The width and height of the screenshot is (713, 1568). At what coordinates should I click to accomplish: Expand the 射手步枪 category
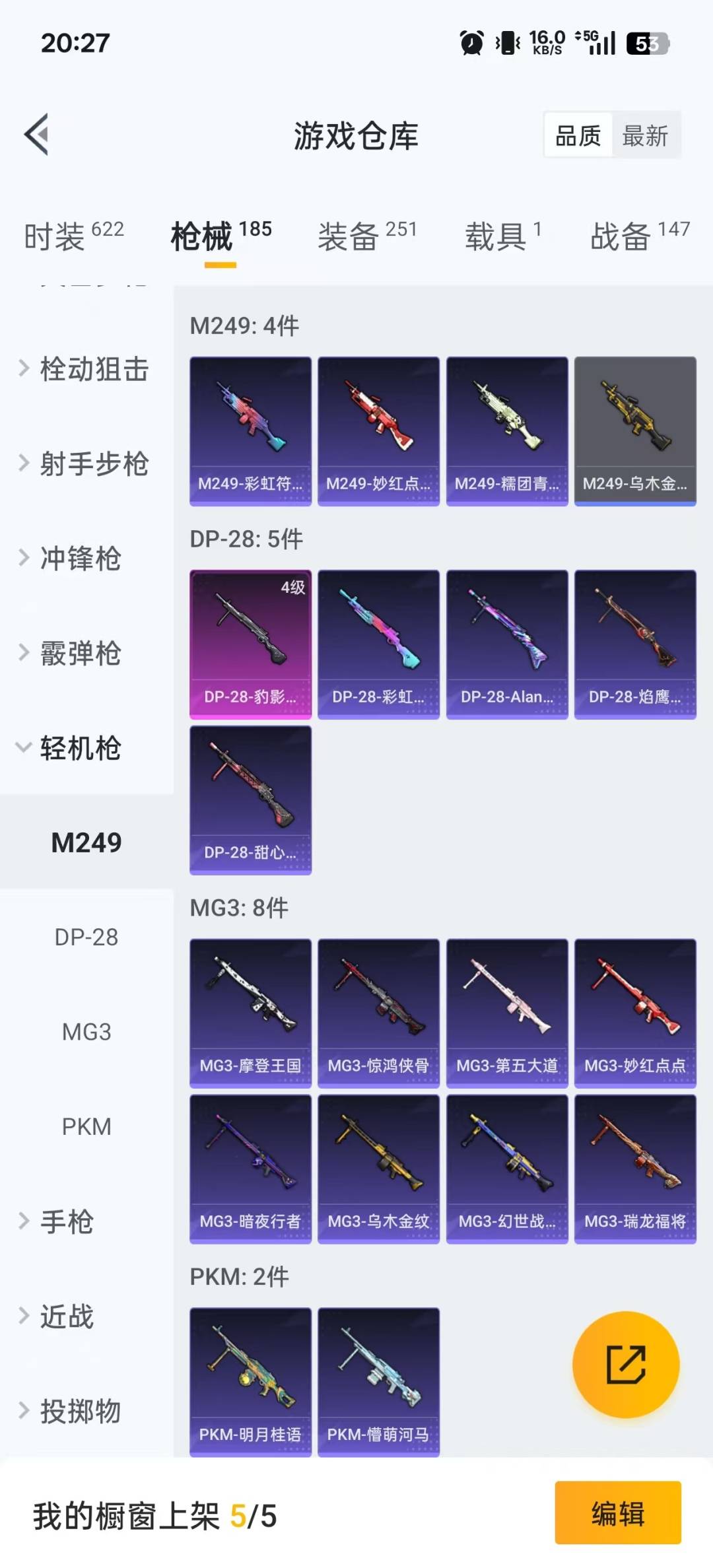pos(86,463)
